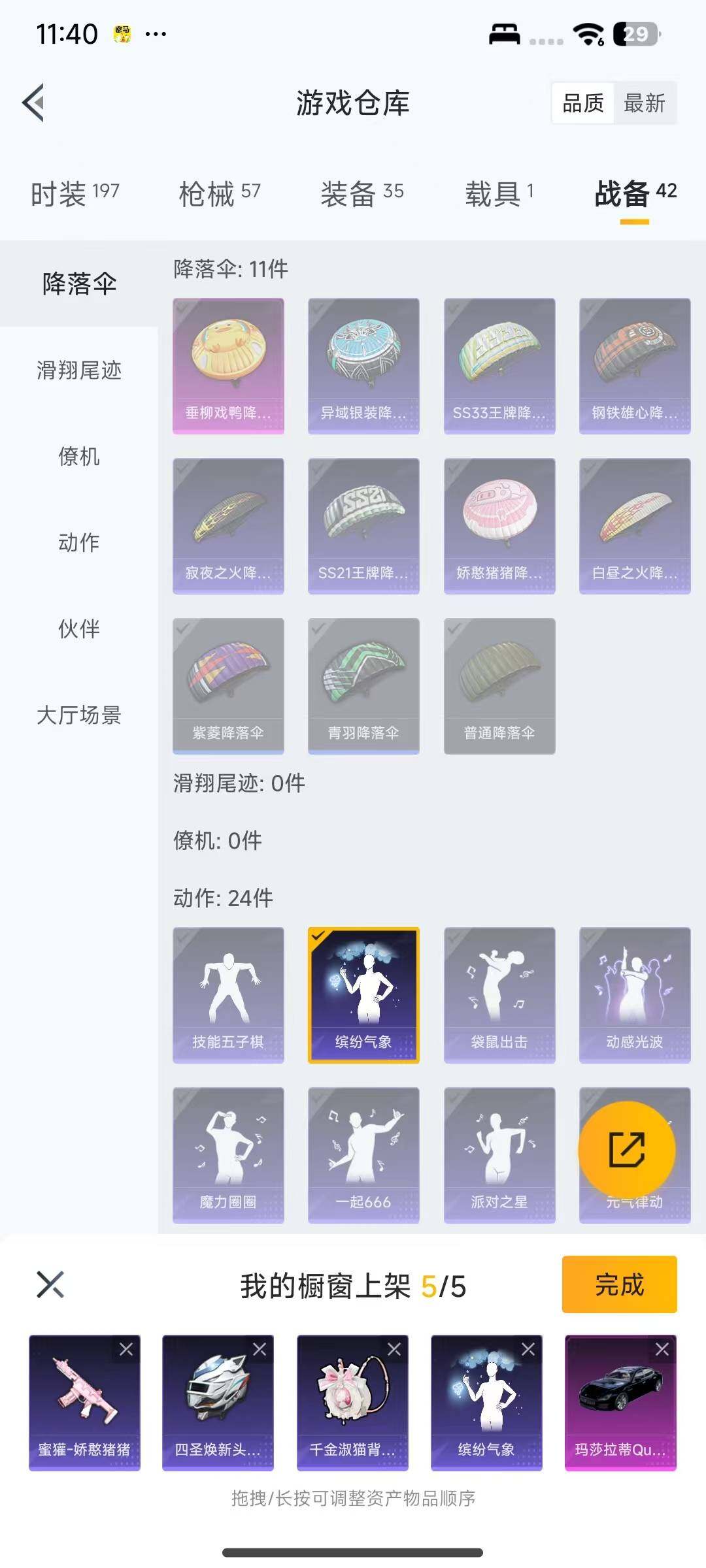Open the 大厅场景 category
Image resolution: width=706 pixels, height=1568 pixels.
tap(79, 715)
